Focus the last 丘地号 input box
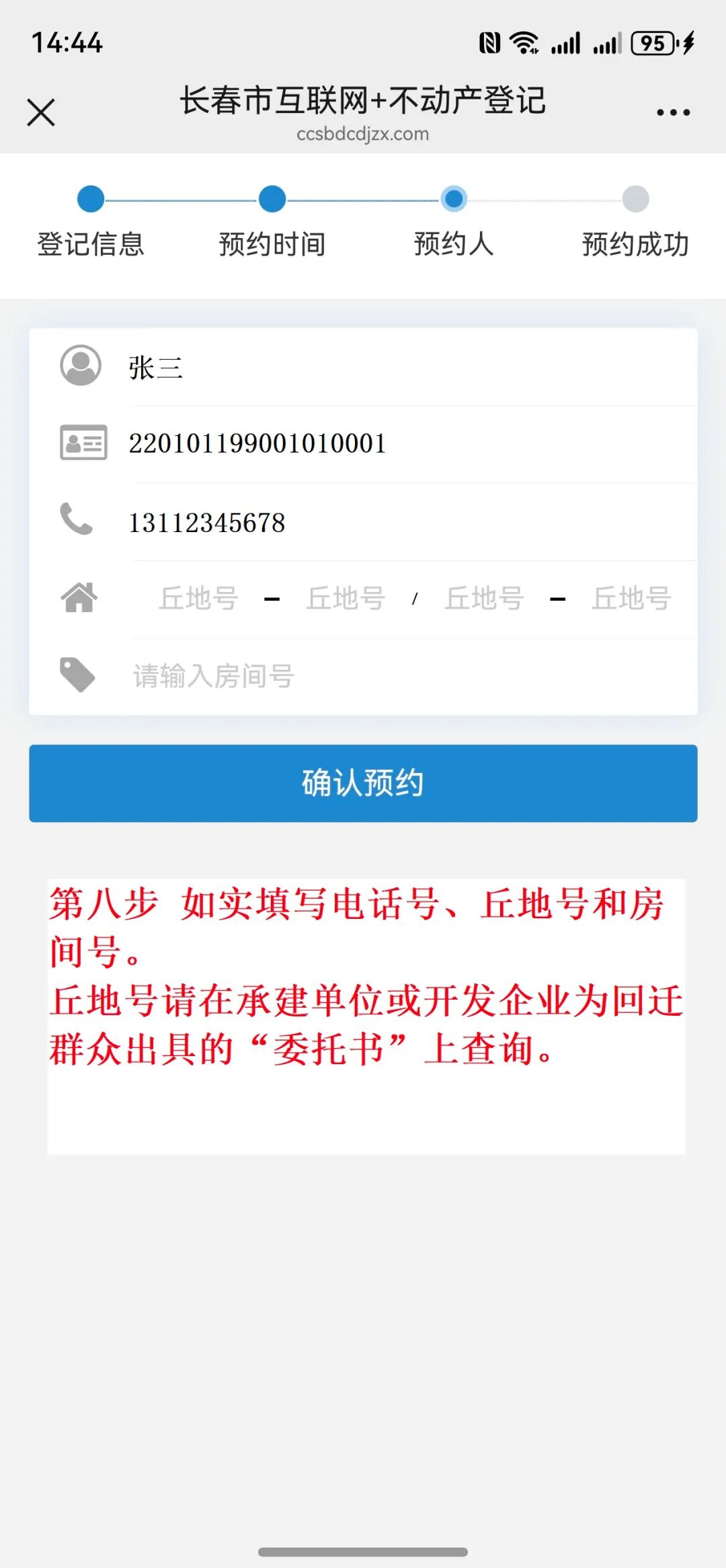The height and width of the screenshot is (1568, 726). click(x=631, y=598)
